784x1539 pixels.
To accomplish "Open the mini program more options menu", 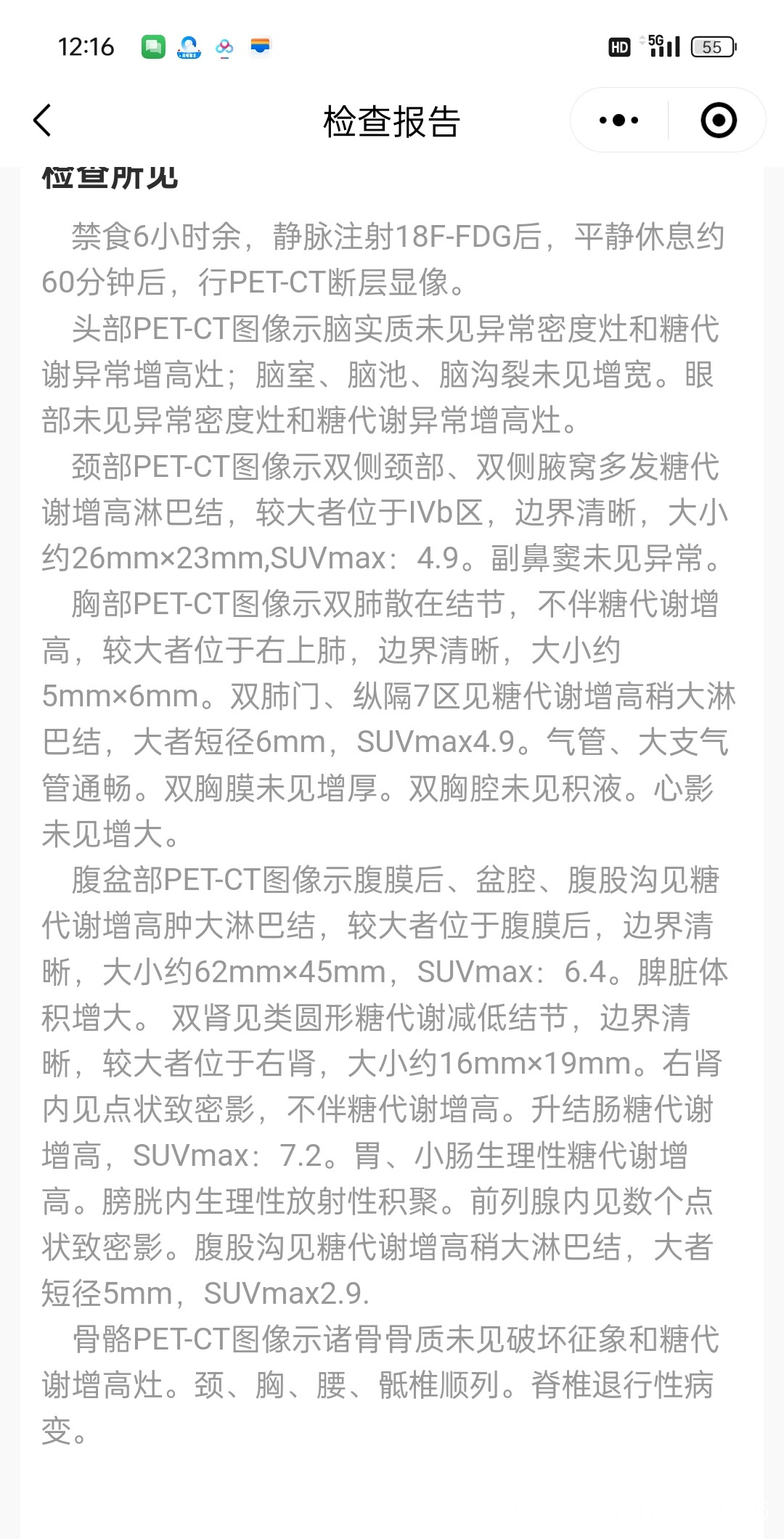I will tap(618, 121).
